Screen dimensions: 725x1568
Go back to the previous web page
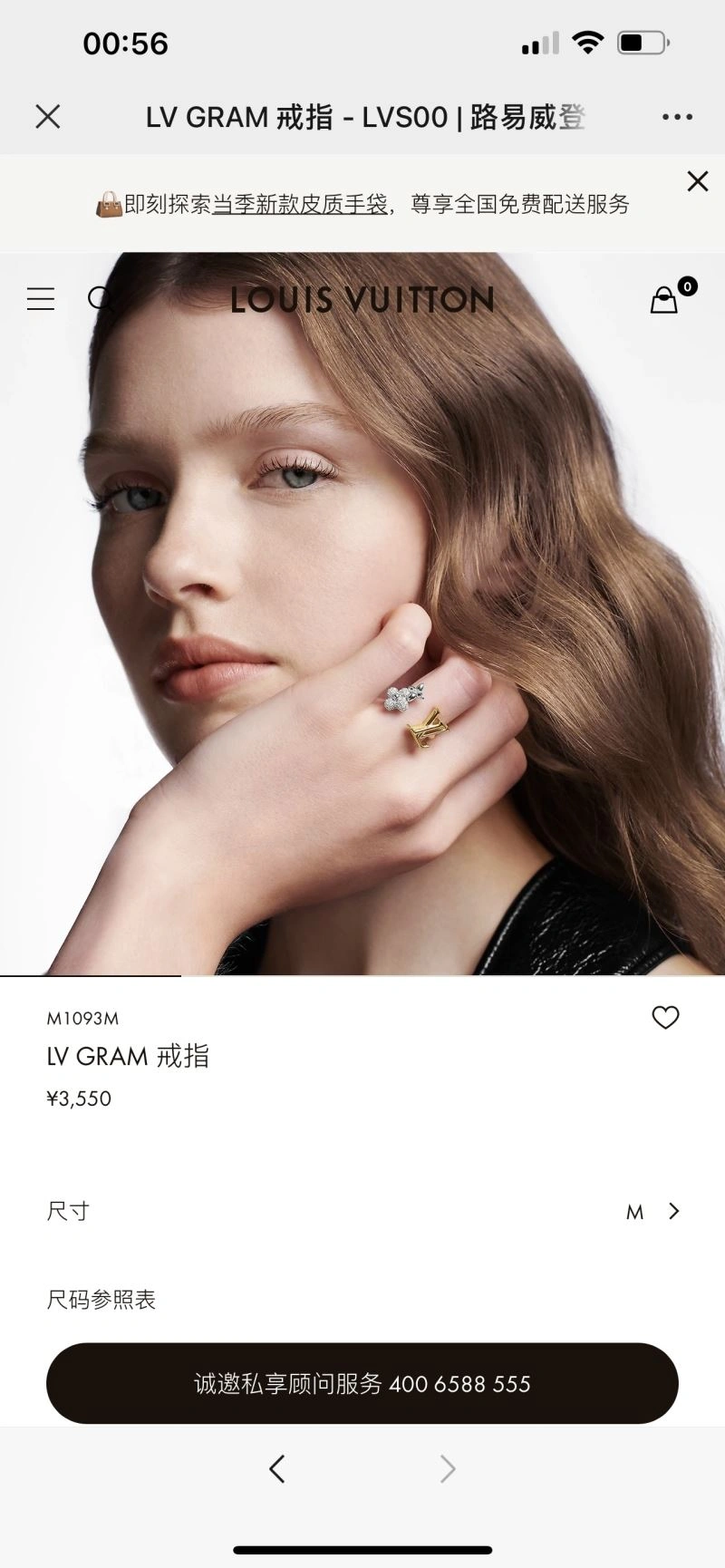pos(277,1469)
